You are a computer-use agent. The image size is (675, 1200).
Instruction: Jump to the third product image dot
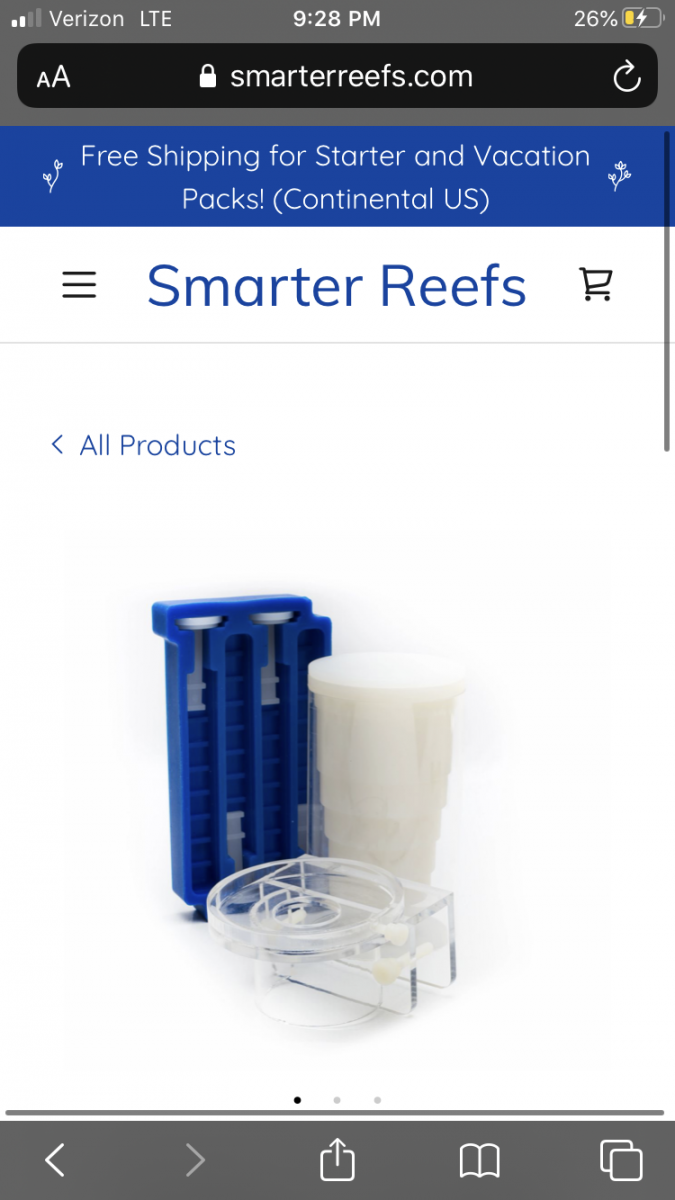[377, 1100]
